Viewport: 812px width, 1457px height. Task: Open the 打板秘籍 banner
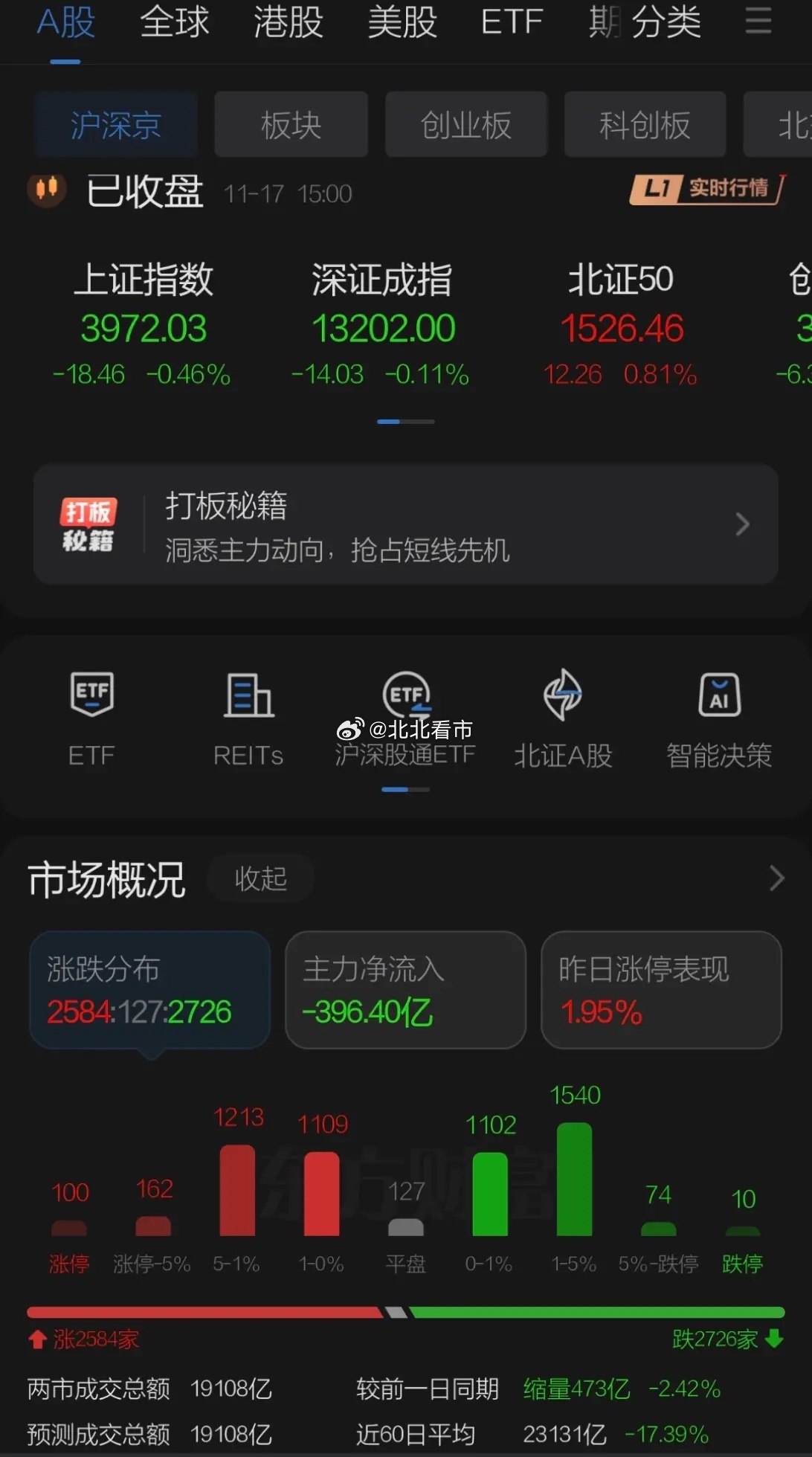405,525
